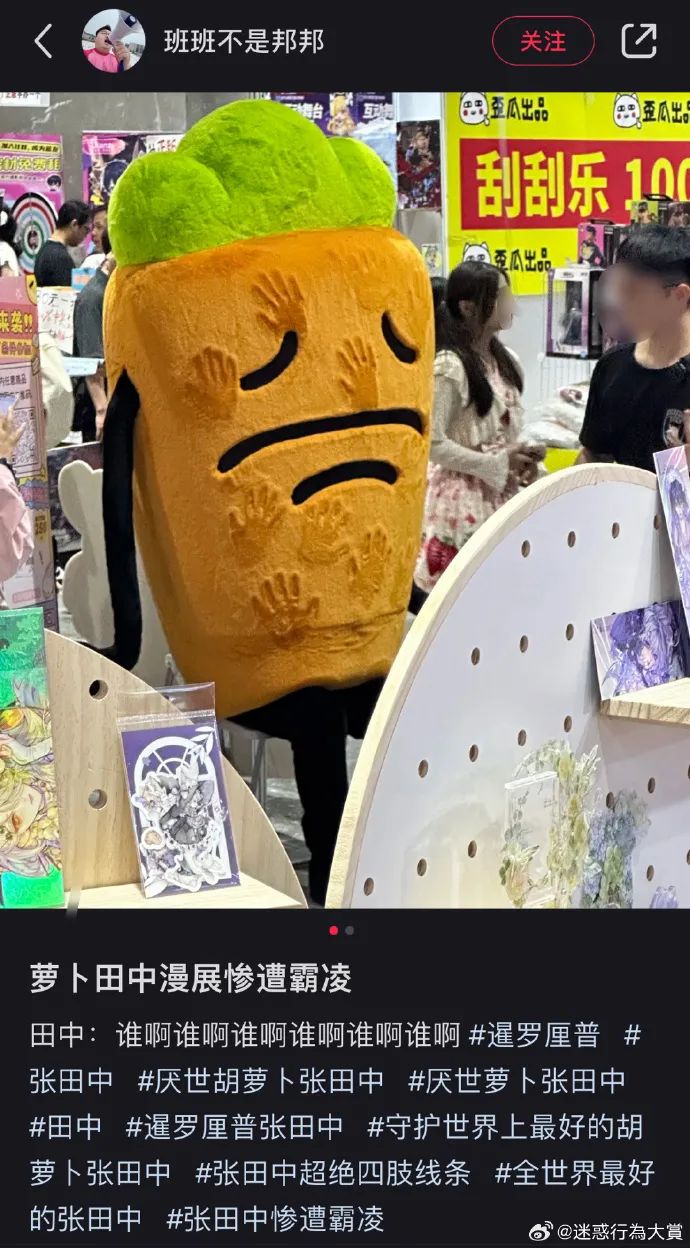Follow the author with the 关注 button

coord(543,41)
